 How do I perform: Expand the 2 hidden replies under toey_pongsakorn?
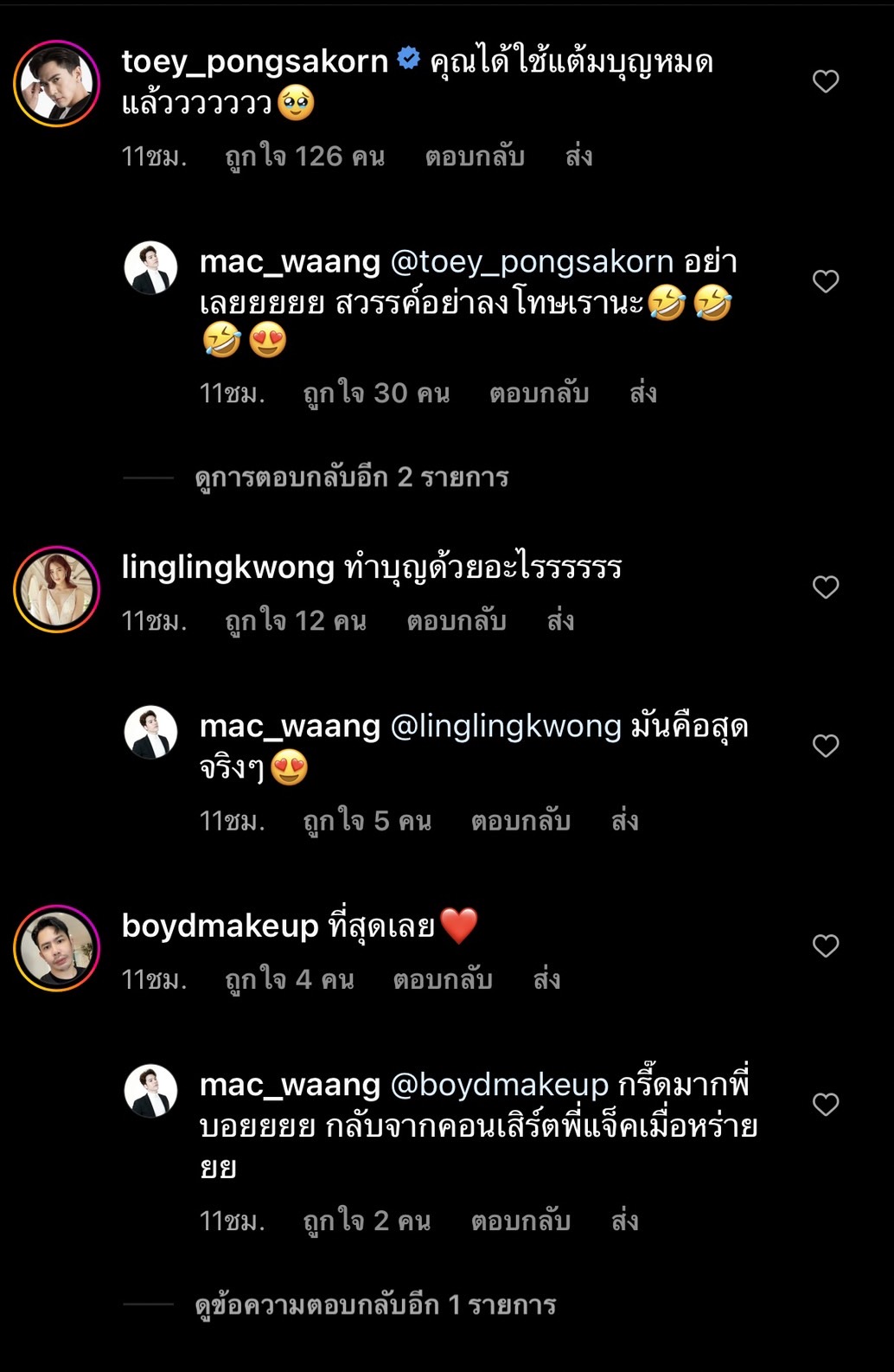352,476
